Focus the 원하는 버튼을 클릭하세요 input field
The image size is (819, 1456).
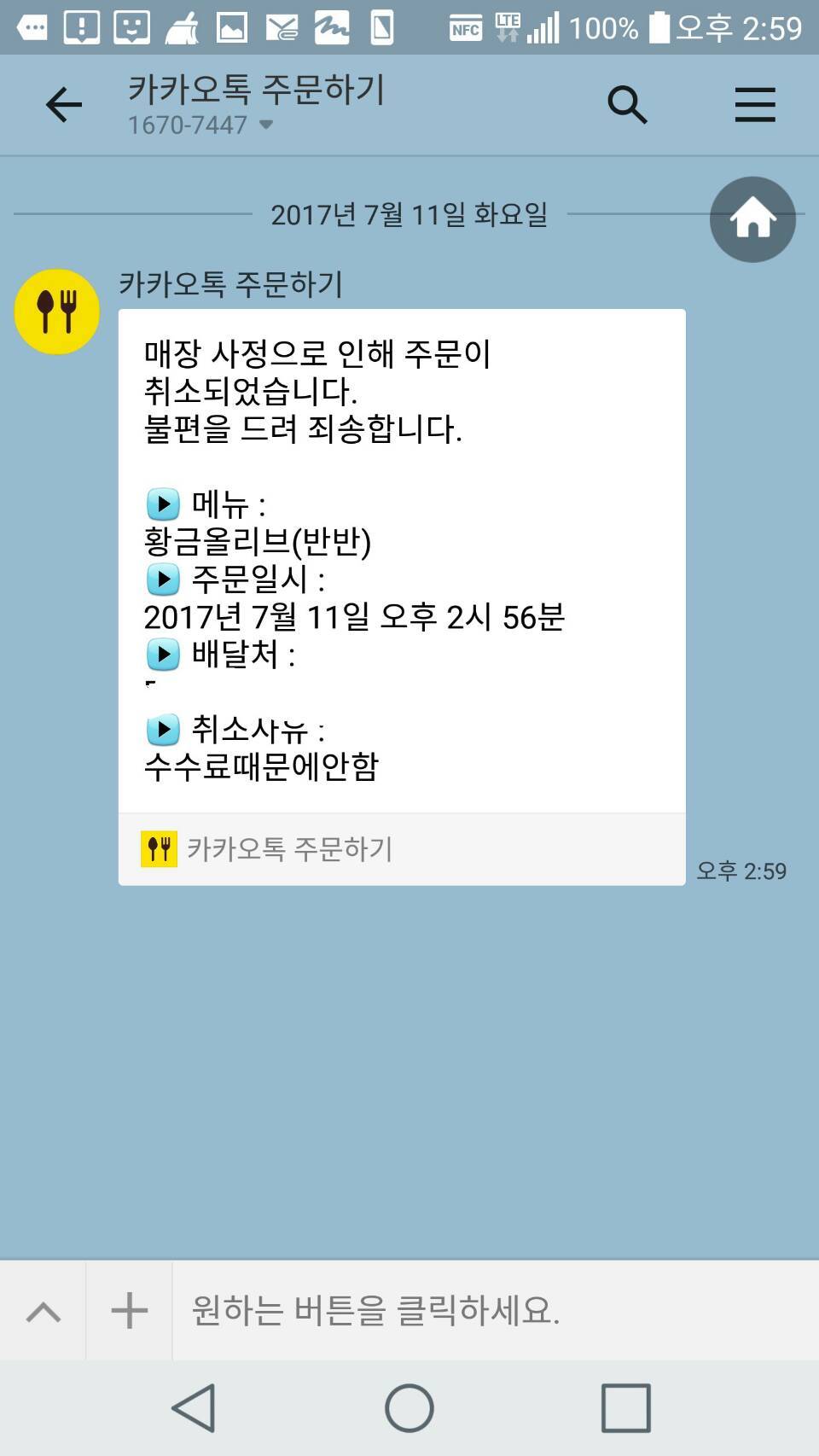pyautogui.click(x=495, y=1311)
